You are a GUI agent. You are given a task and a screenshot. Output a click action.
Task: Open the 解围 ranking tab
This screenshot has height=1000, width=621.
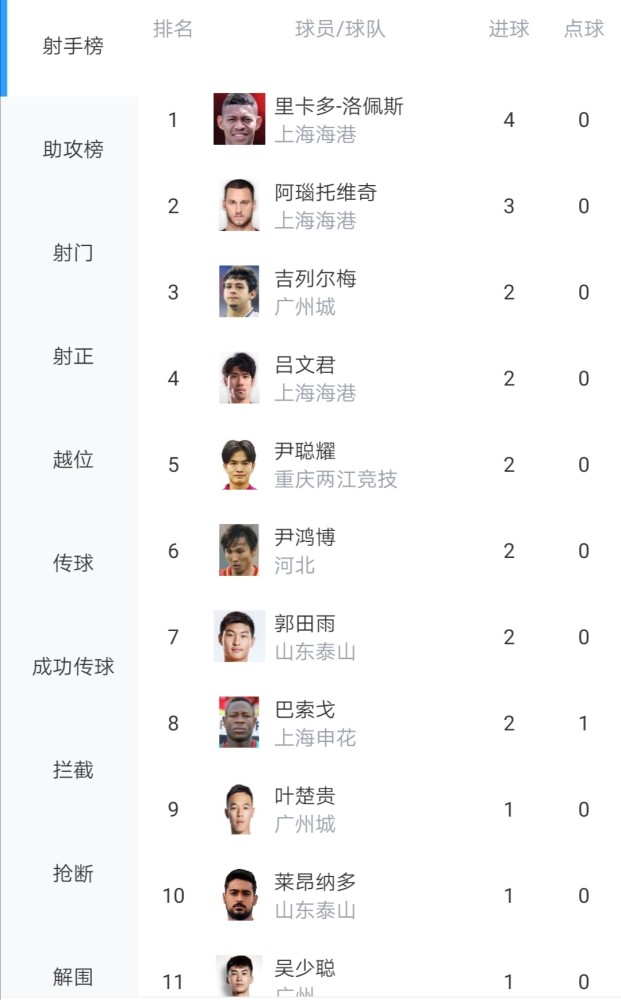[72, 976]
